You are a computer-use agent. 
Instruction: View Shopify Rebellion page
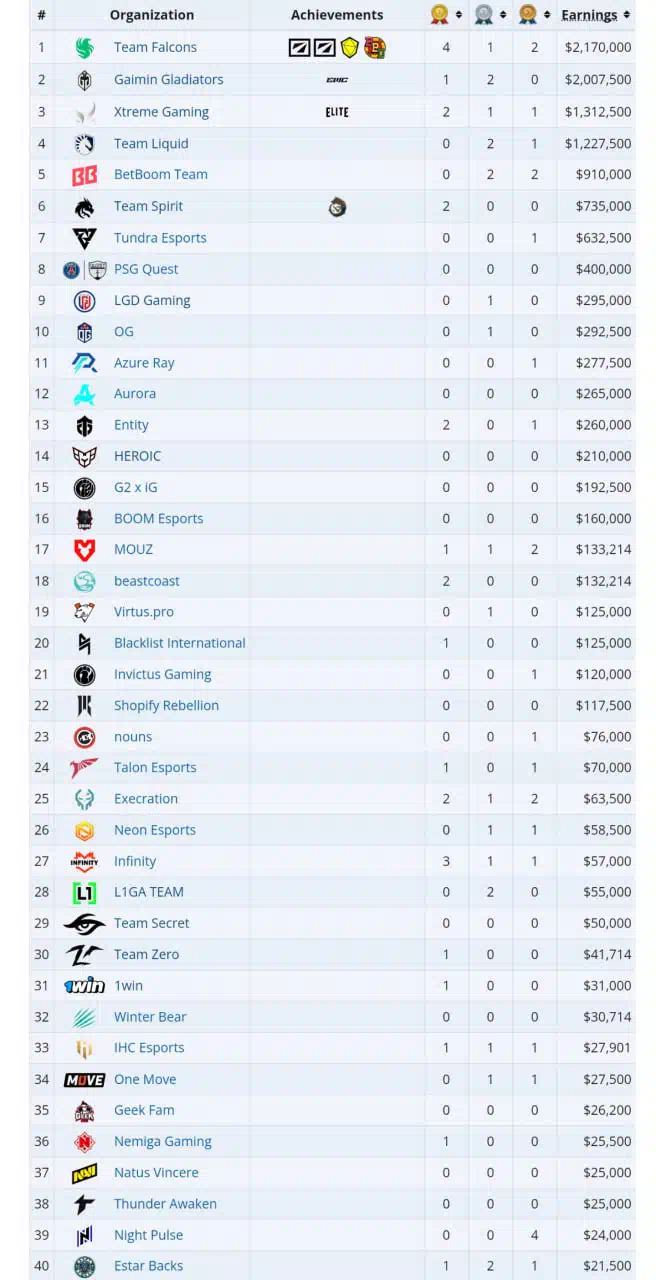coord(166,705)
